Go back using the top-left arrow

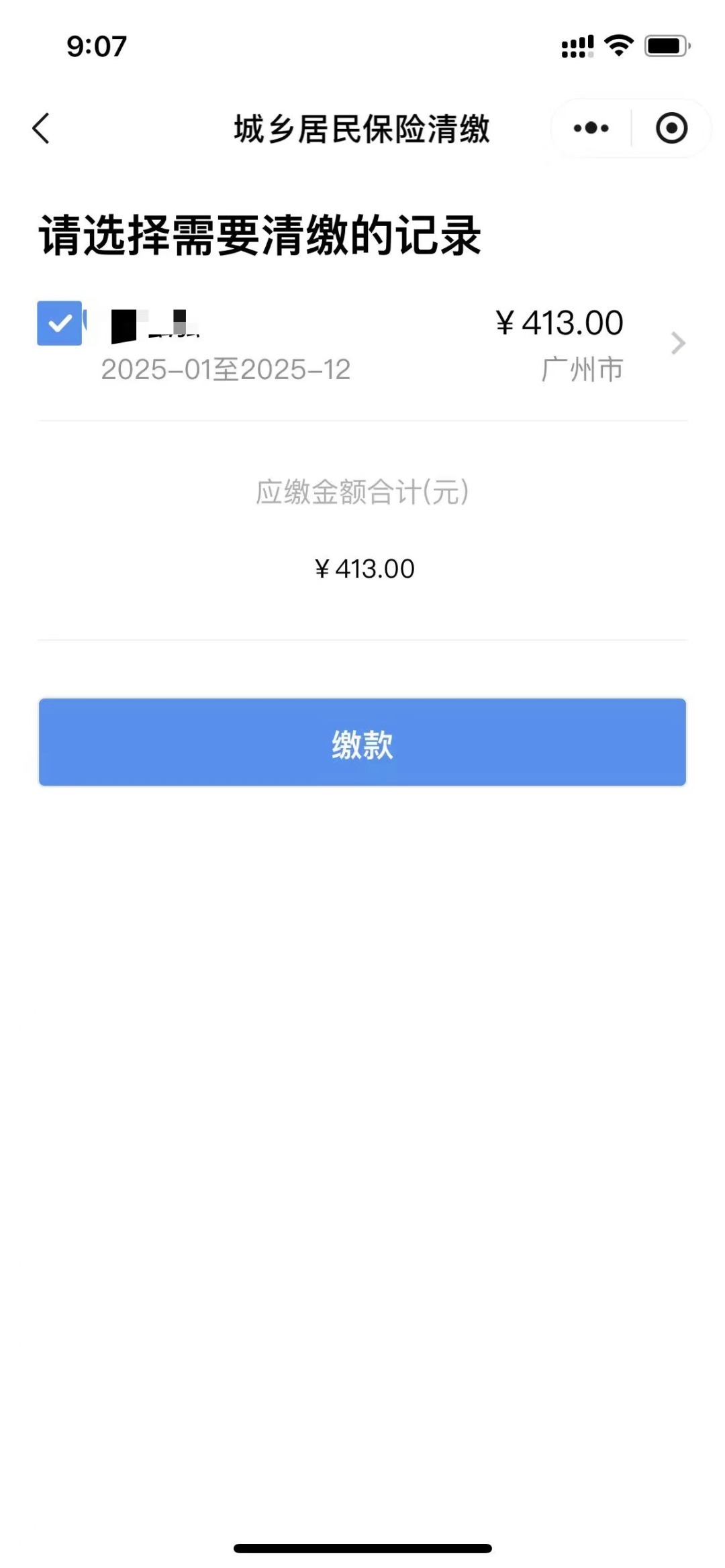click(42, 128)
